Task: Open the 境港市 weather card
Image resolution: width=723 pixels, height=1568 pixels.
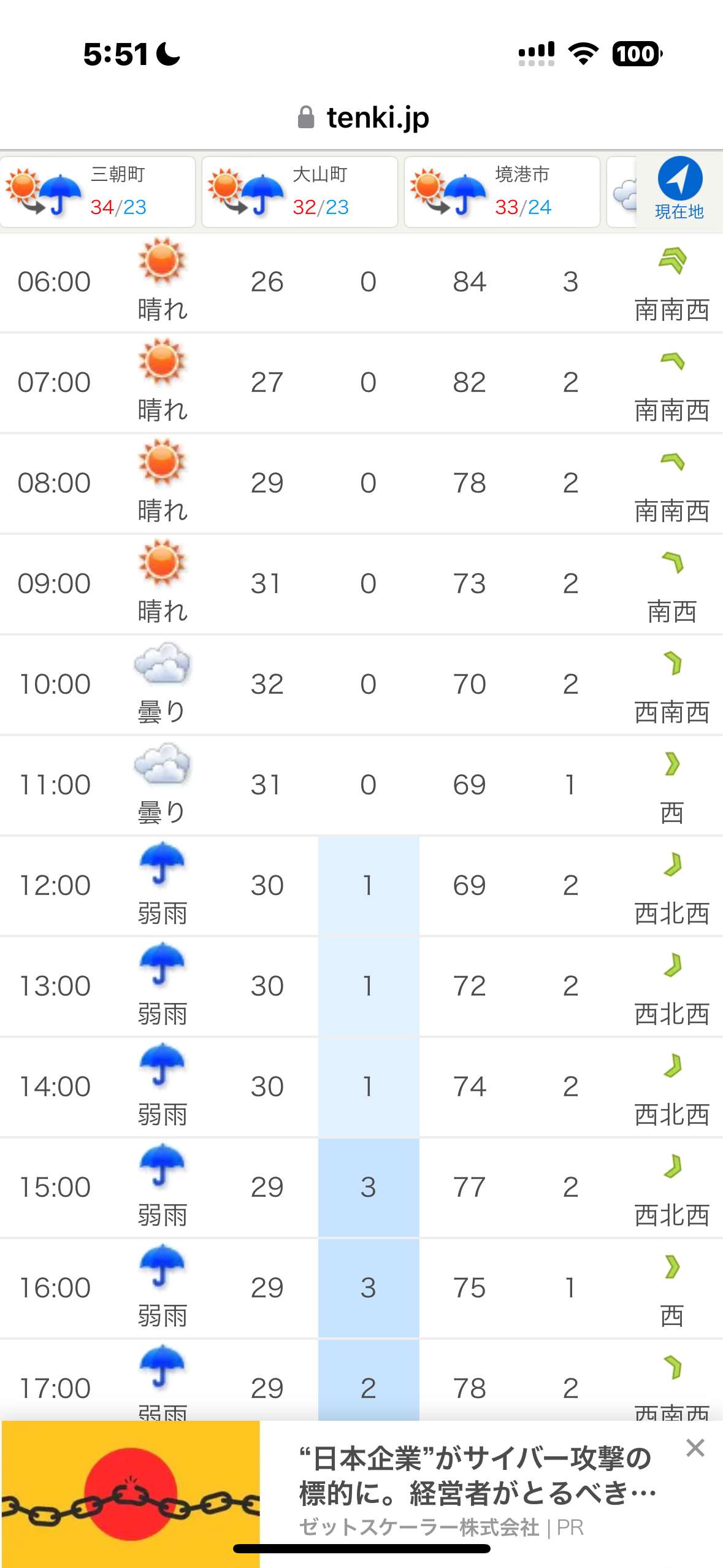Action: 502,192
